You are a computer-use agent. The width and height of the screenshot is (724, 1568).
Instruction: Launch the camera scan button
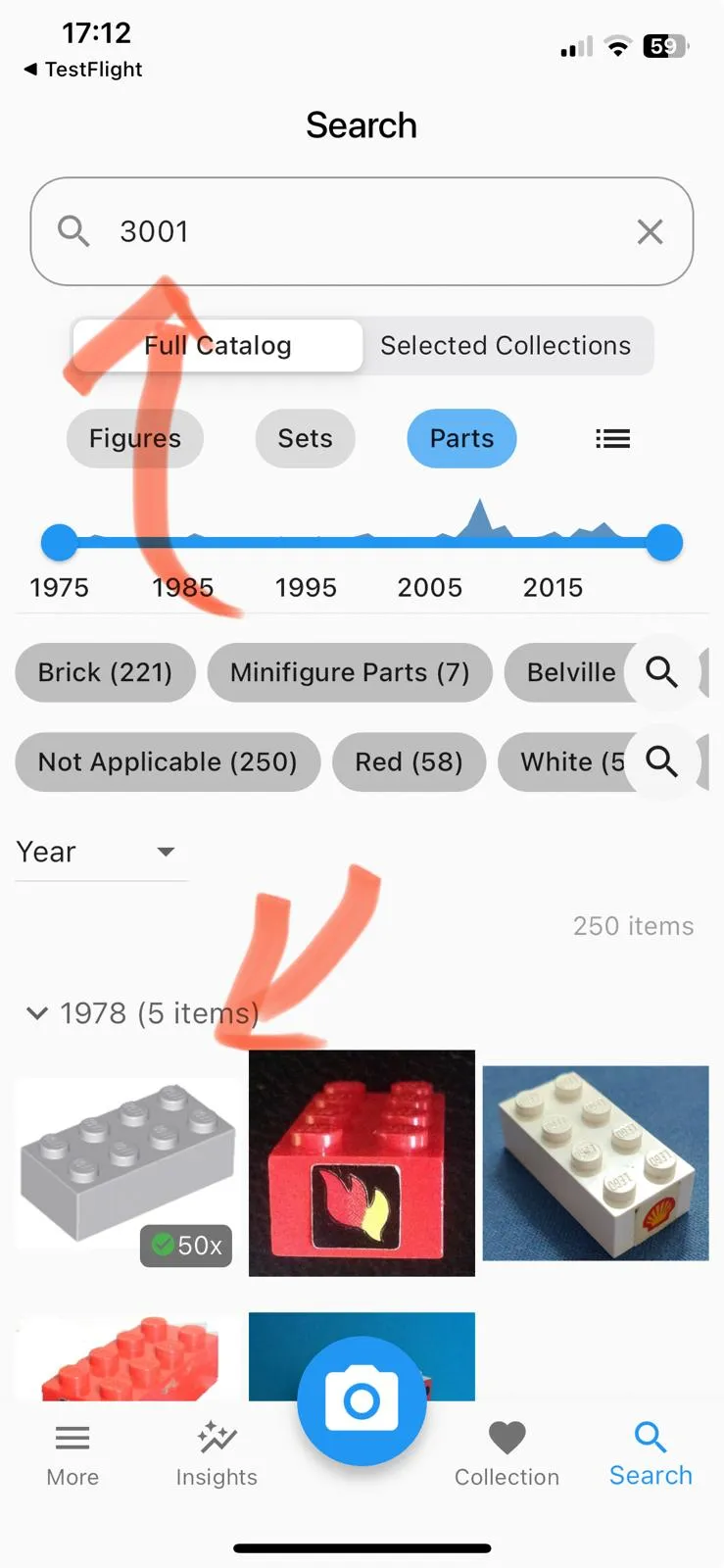click(362, 1400)
